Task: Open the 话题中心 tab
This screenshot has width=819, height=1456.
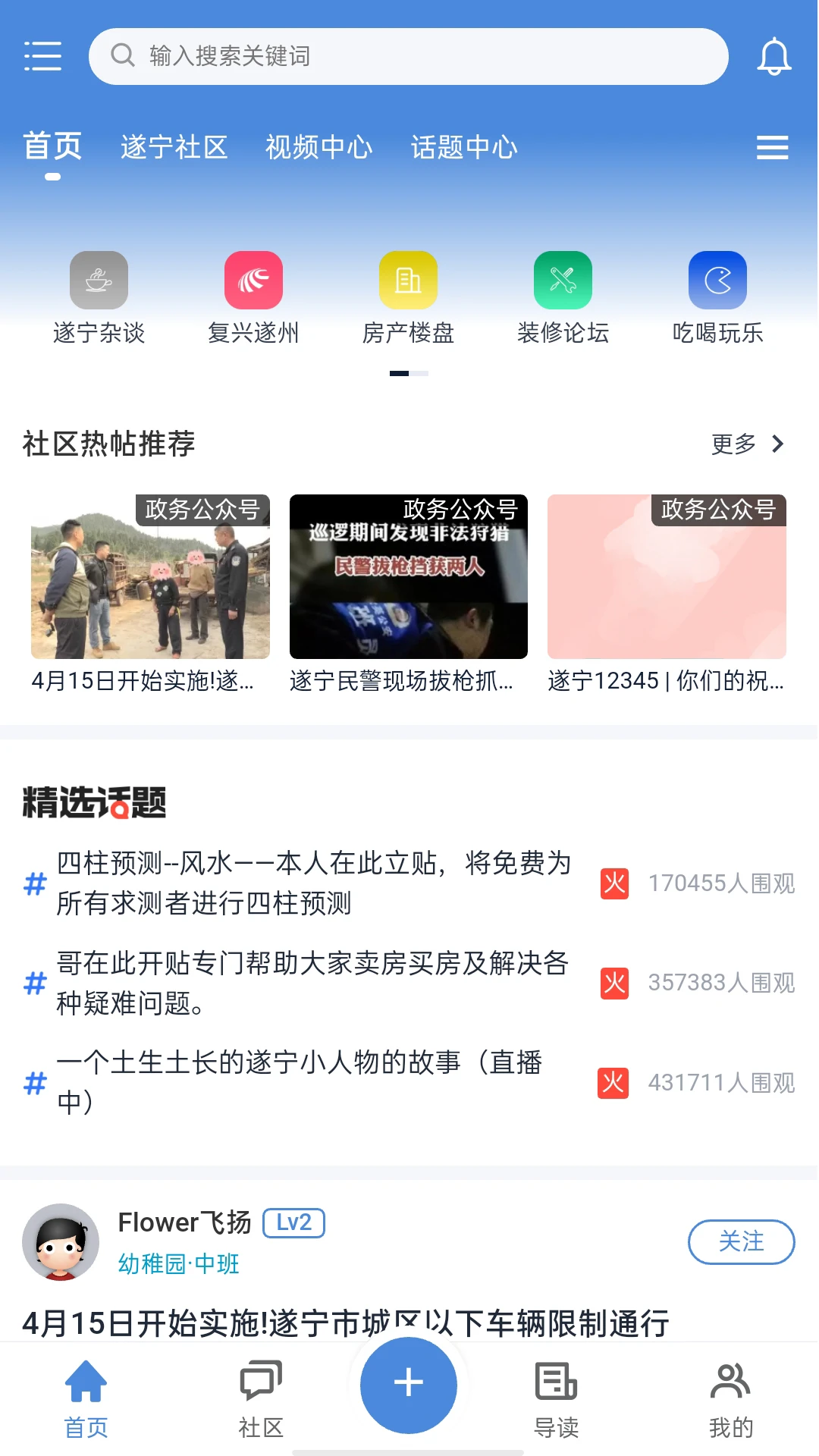Action: (x=464, y=147)
